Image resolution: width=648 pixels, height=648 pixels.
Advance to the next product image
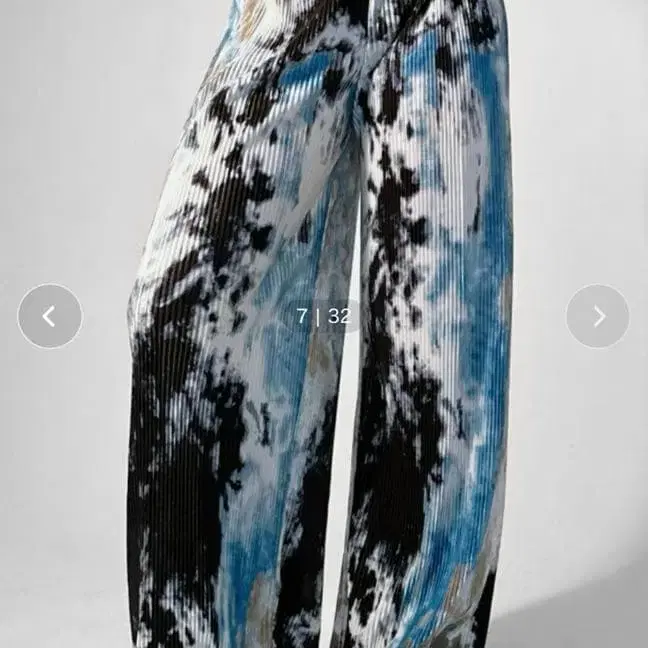tap(598, 316)
